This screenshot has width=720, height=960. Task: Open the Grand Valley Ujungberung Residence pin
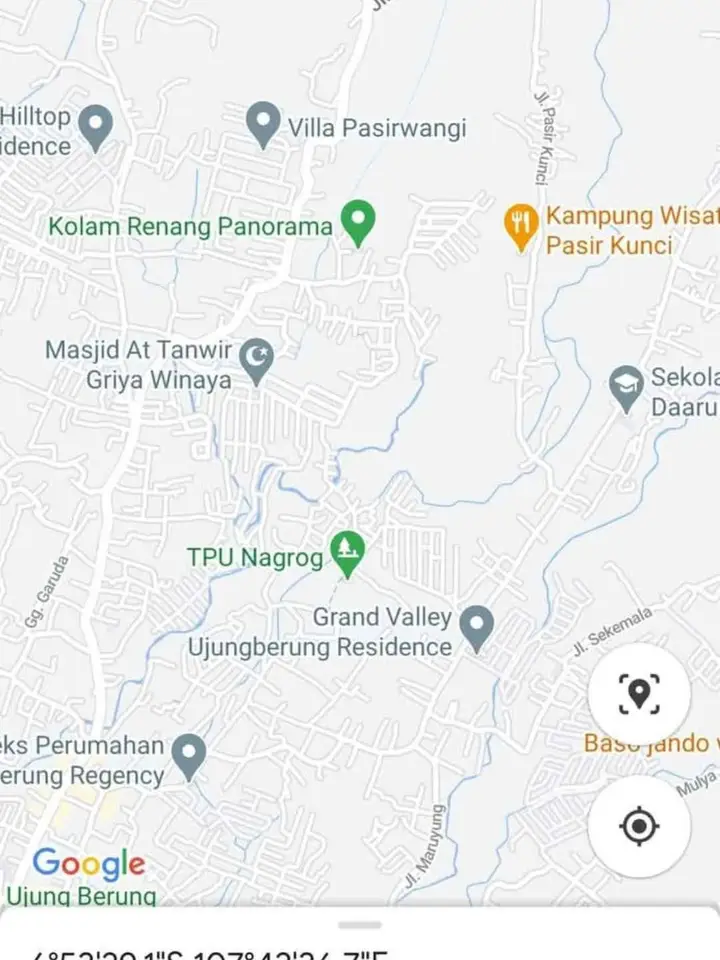478,624
